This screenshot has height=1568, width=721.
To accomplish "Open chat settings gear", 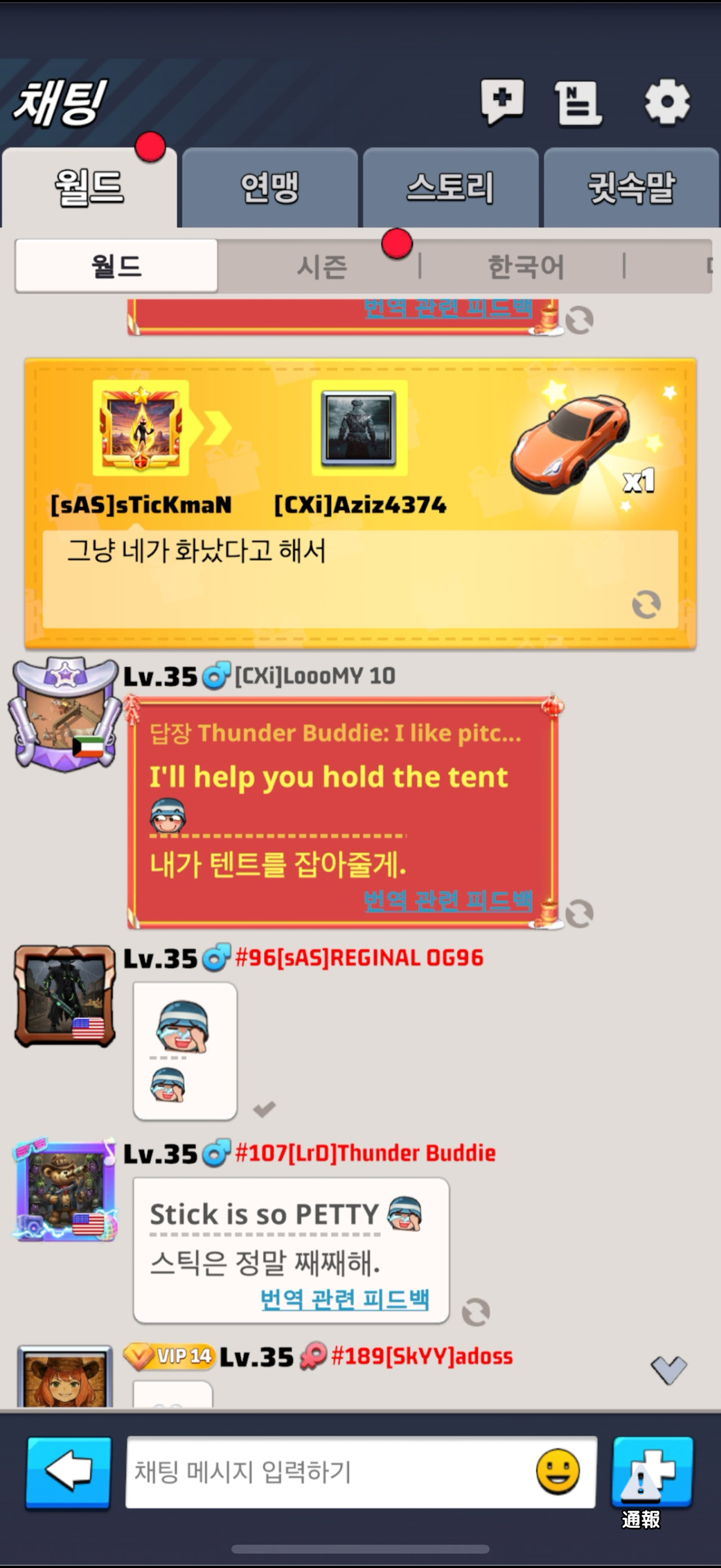I will (667, 102).
